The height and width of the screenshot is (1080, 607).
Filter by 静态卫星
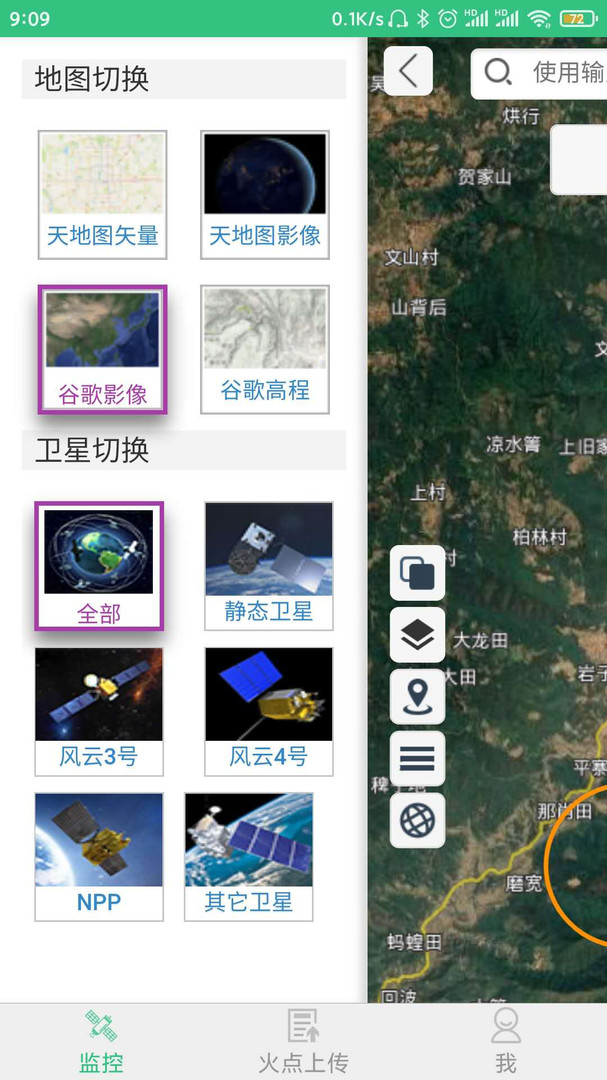pos(269,566)
